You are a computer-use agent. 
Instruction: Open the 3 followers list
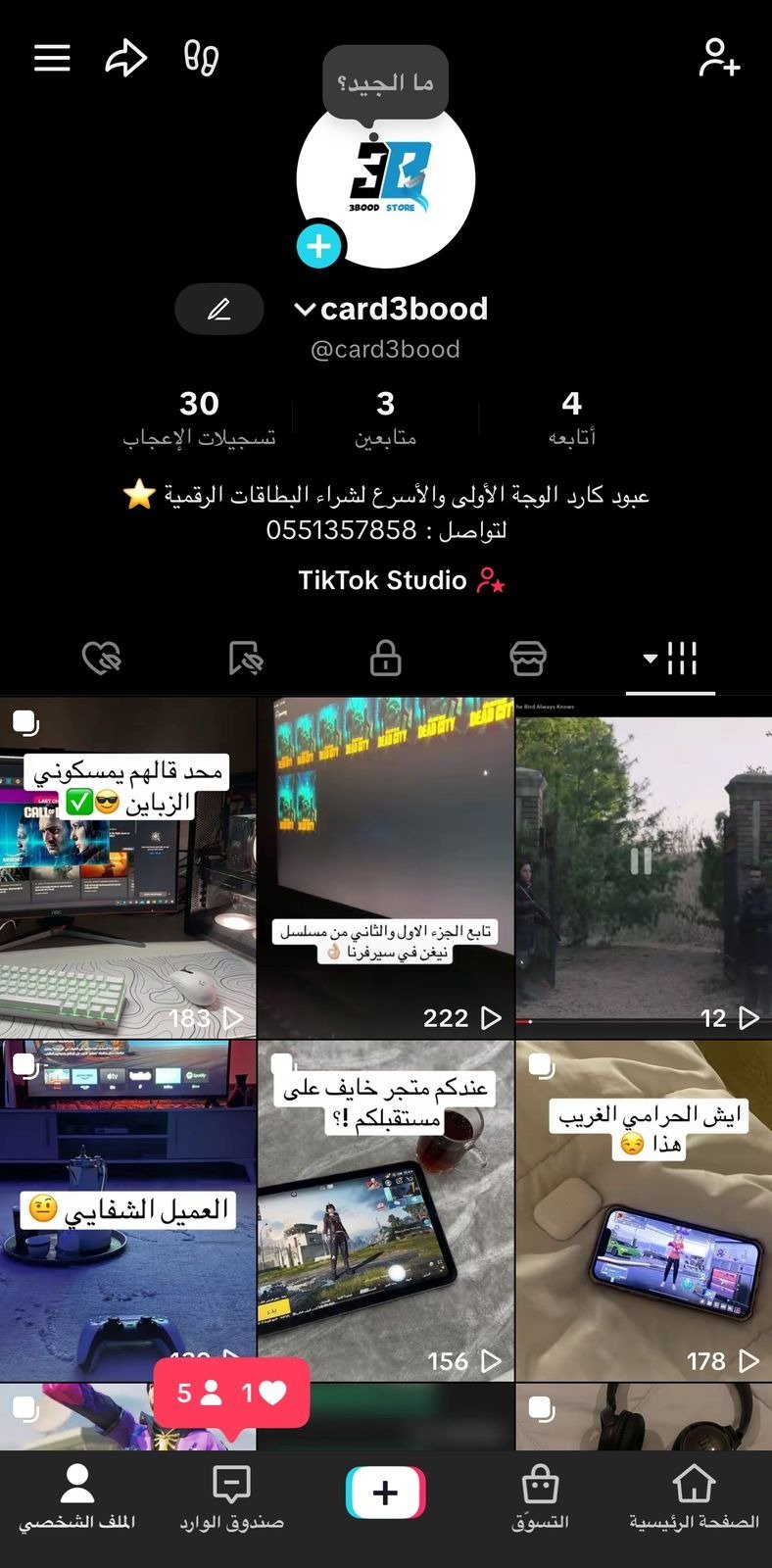point(386,417)
